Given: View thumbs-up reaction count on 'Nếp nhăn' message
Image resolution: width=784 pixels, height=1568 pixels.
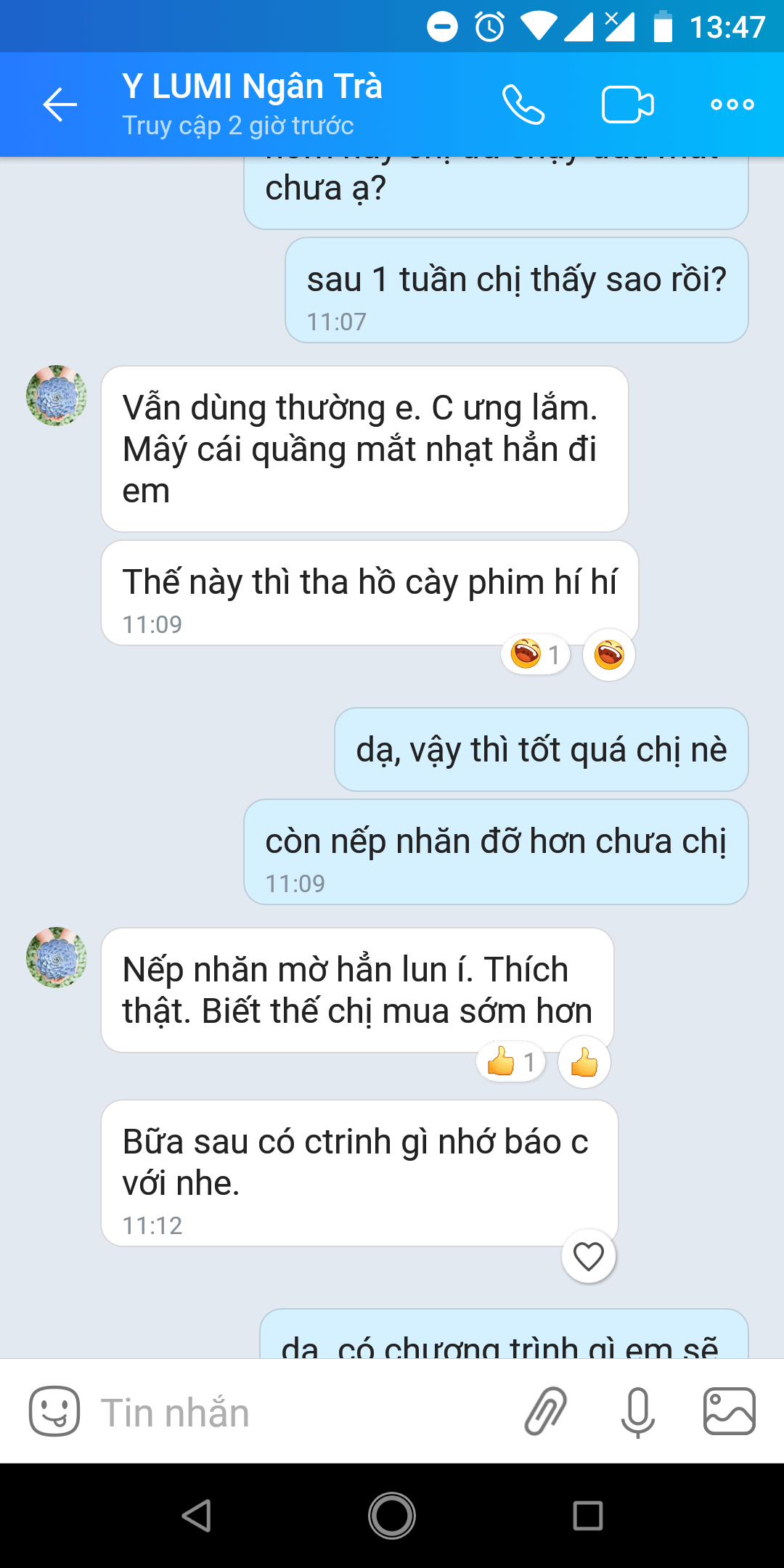Looking at the screenshot, I should (x=511, y=1062).
